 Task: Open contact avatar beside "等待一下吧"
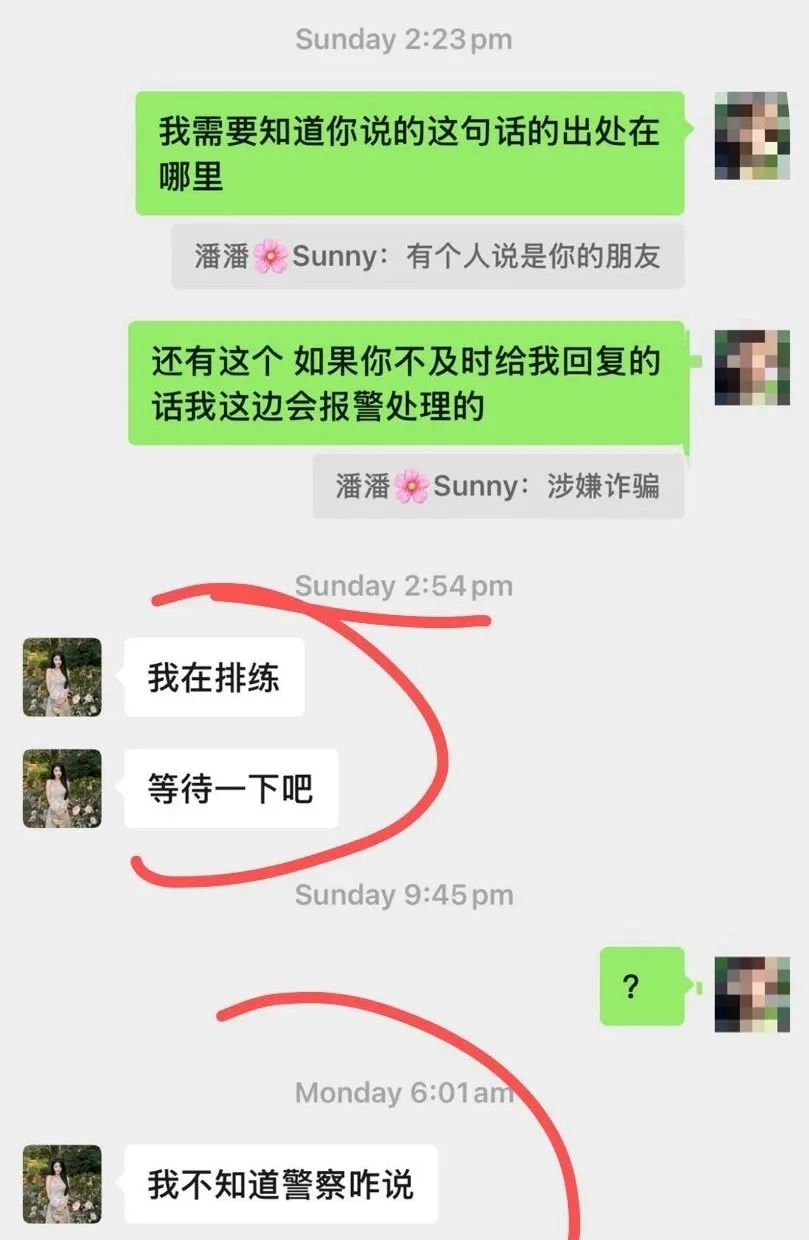[x=62, y=788]
